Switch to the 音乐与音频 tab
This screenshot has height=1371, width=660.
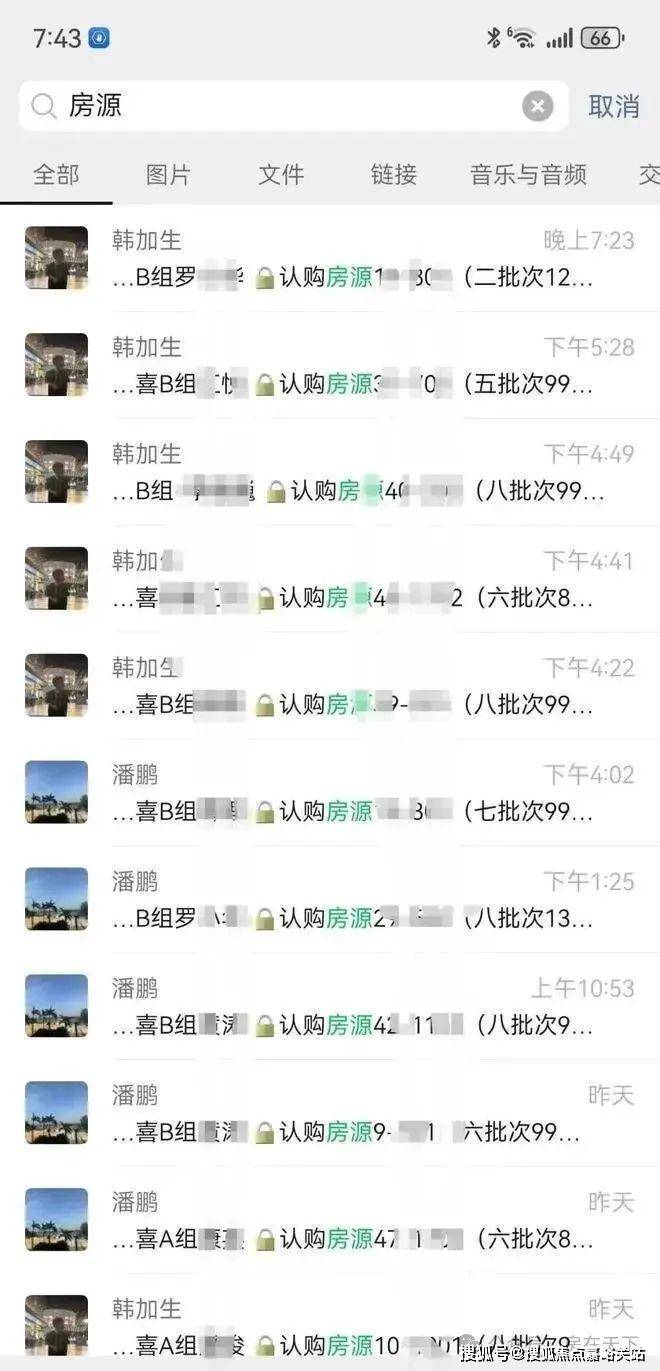click(x=528, y=175)
